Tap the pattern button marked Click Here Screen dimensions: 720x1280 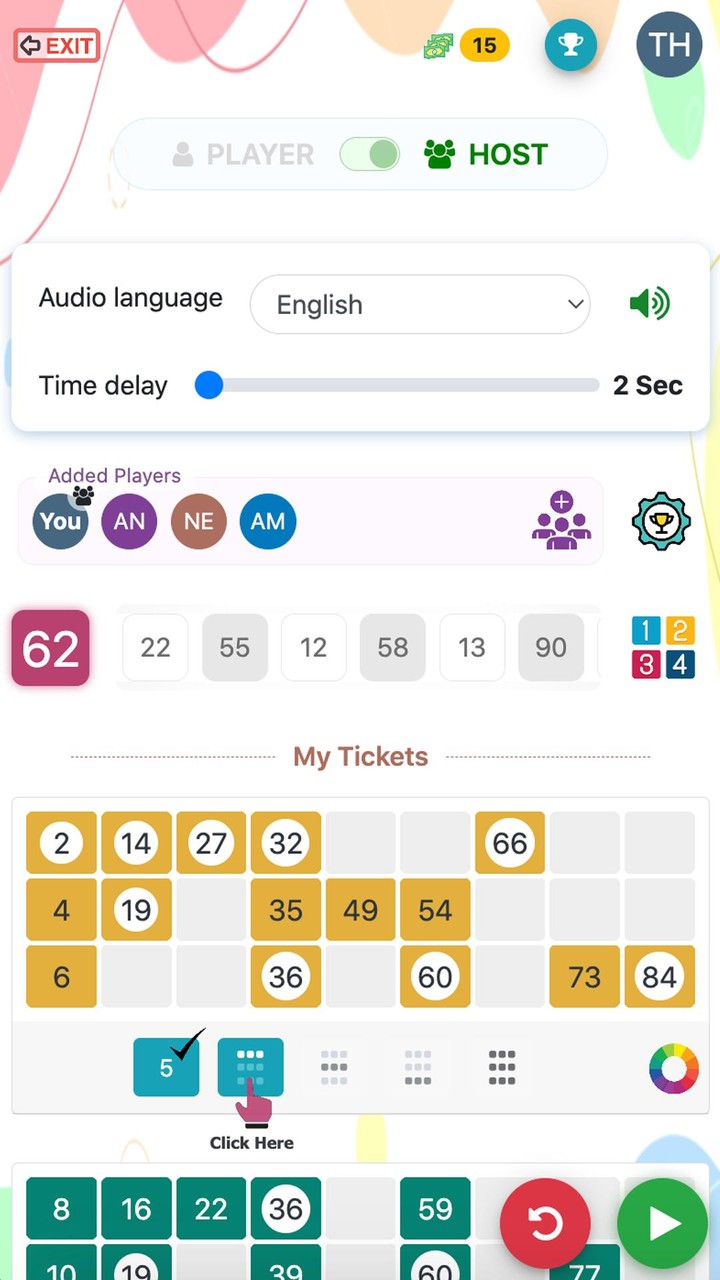[x=250, y=1067]
